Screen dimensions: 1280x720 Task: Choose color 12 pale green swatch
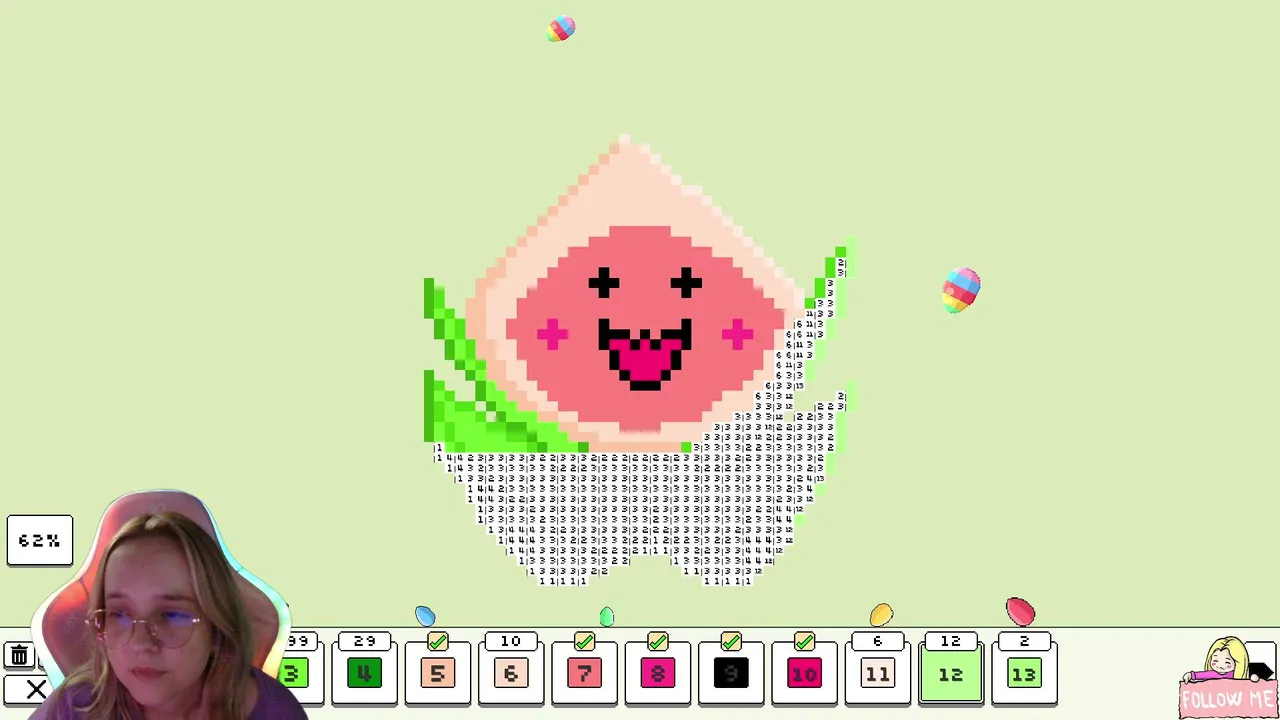click(951, 674)
